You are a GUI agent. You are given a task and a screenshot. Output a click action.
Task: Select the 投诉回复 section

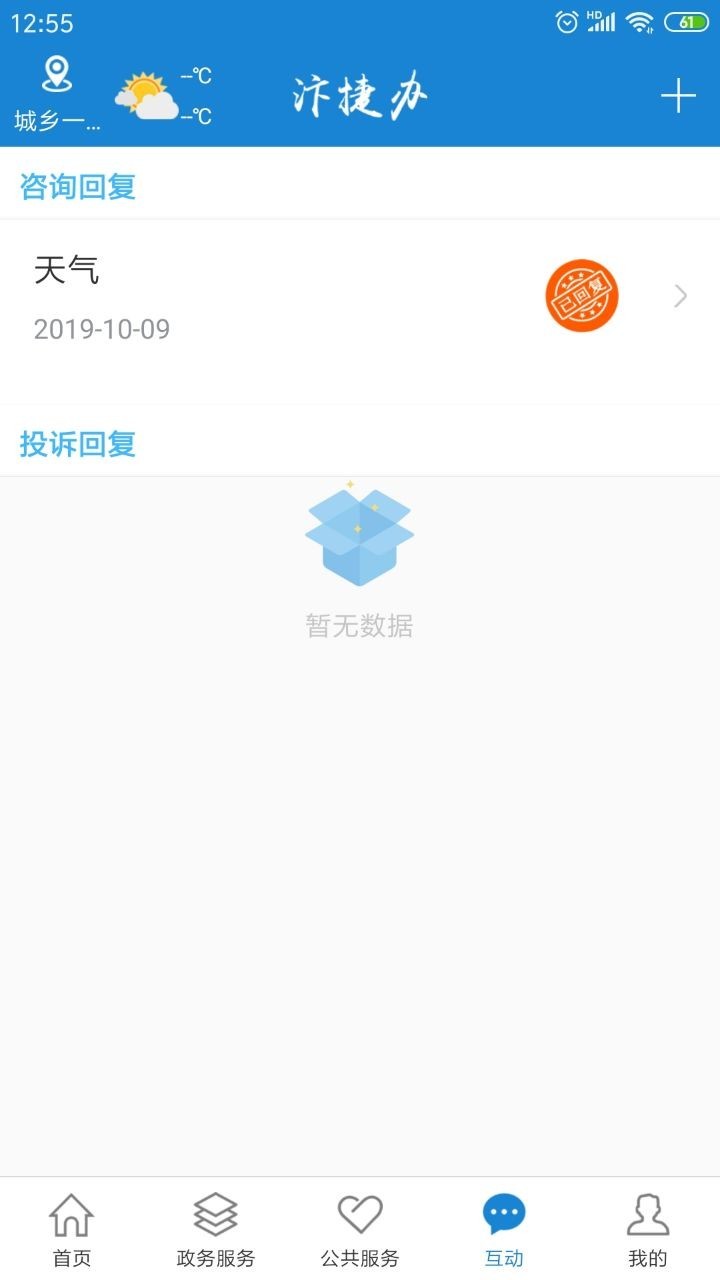tap(77, 444)
